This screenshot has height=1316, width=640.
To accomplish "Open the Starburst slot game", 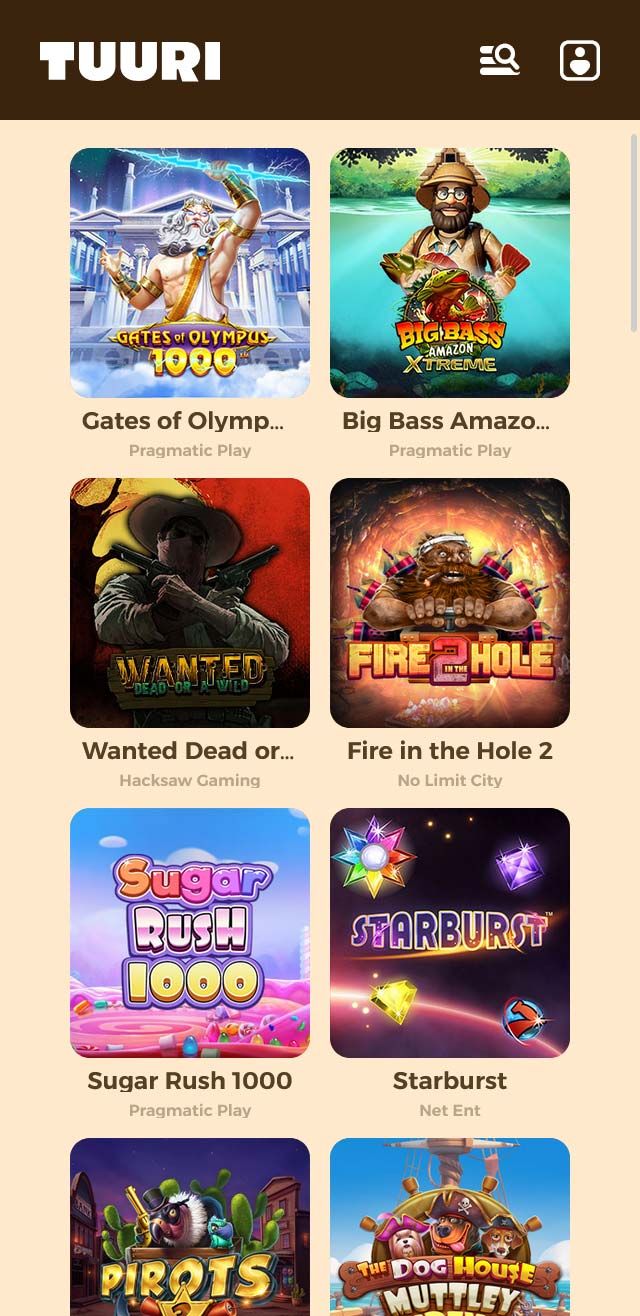I will (450, 933).
